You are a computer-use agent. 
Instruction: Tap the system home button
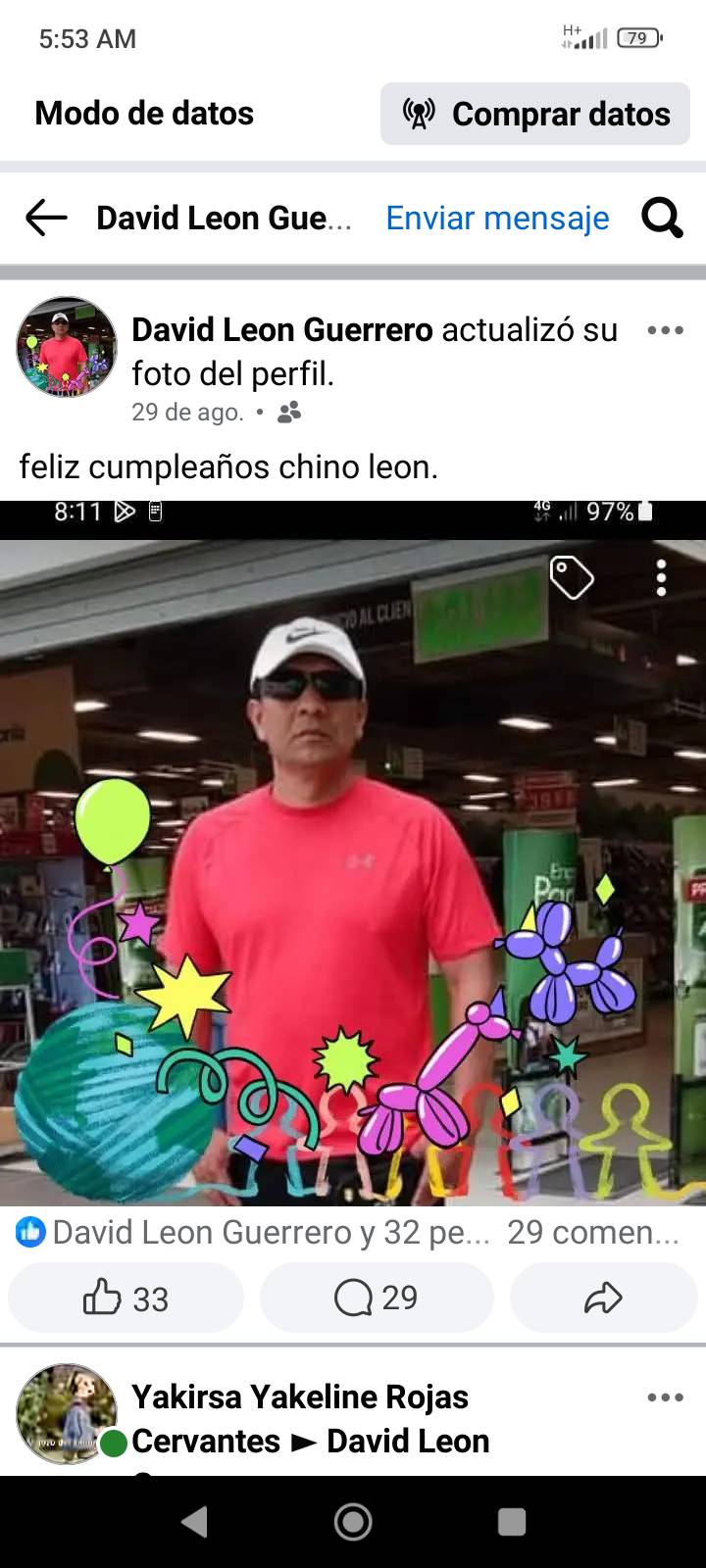tap(353, 1522)
